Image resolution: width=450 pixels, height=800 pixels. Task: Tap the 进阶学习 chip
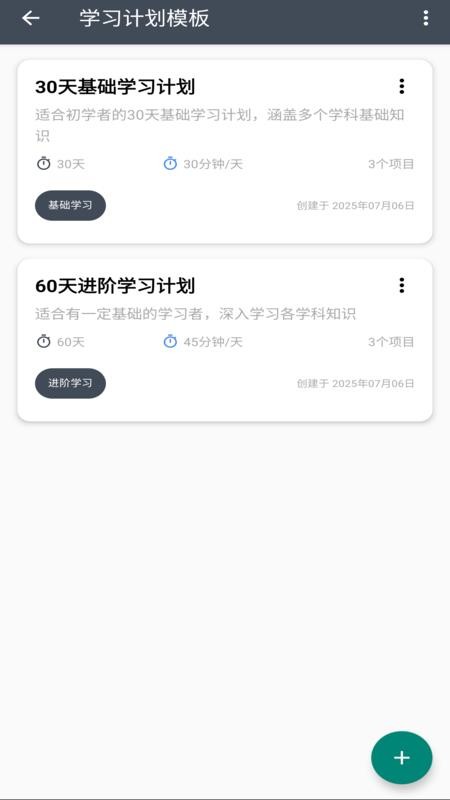(x=70, y=383)
